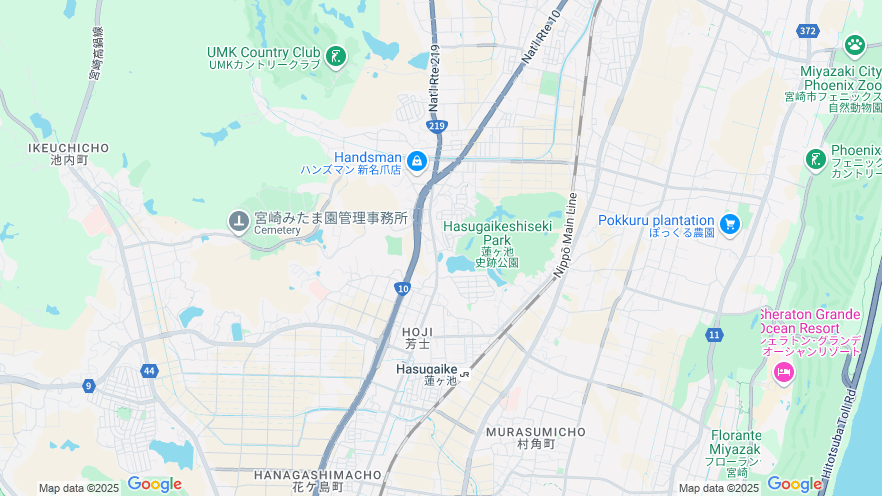Select the Handsman shopping pin
Viewport: 882px width, 496px height.
click(x=416, y=161)
